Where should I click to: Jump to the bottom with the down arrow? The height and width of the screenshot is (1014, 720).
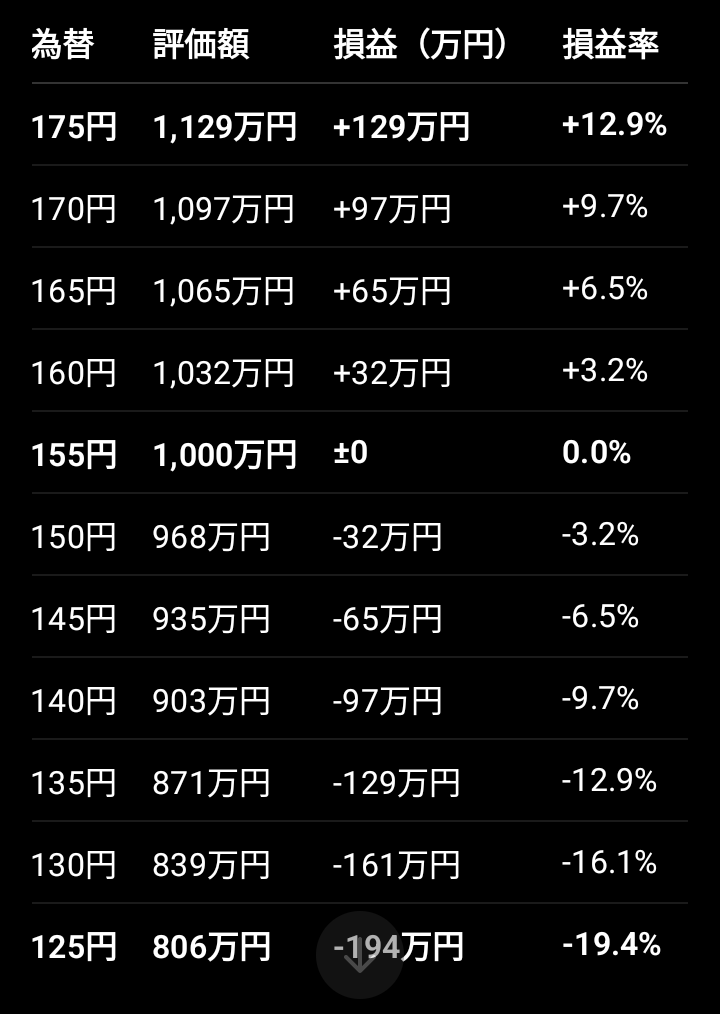[359, 955]
